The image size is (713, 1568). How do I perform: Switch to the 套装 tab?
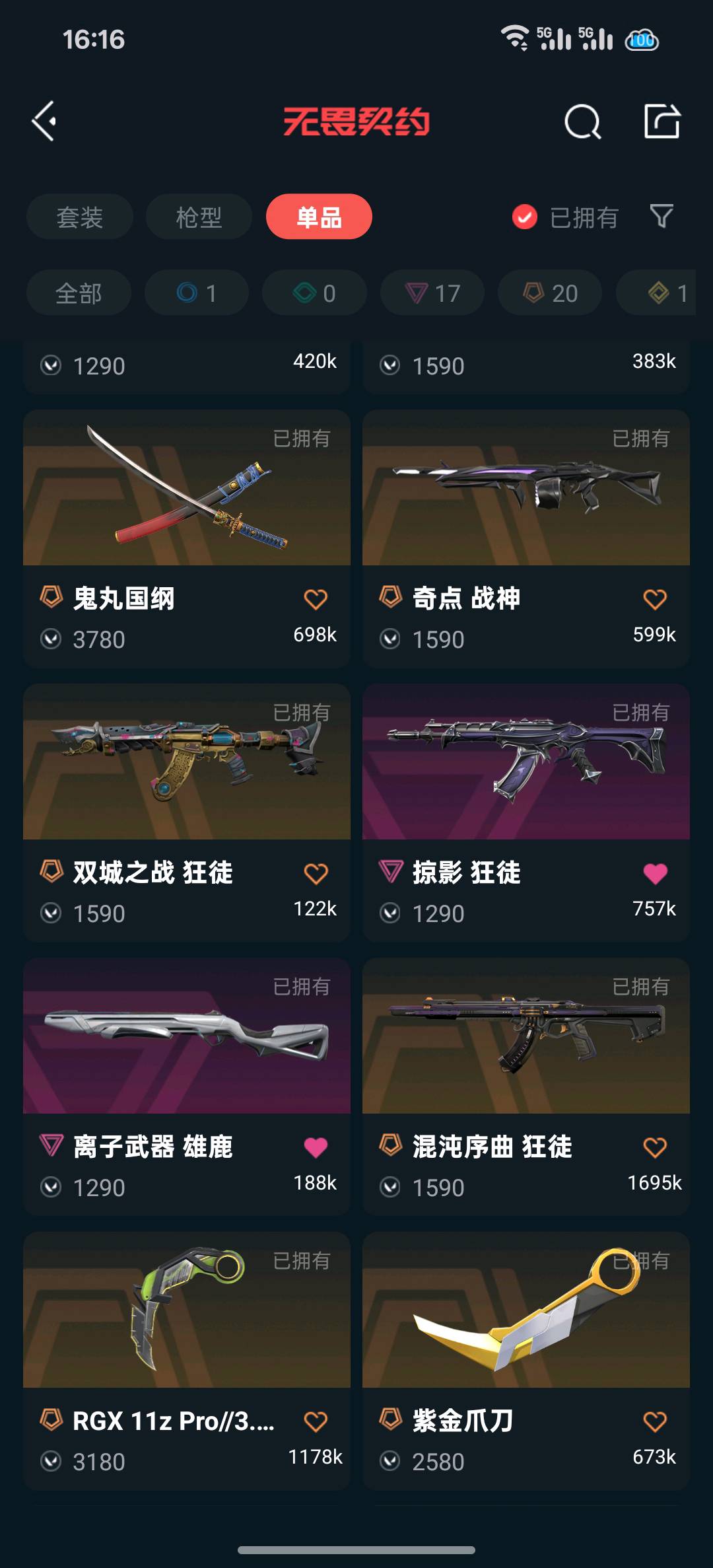[x=80, y=217]
